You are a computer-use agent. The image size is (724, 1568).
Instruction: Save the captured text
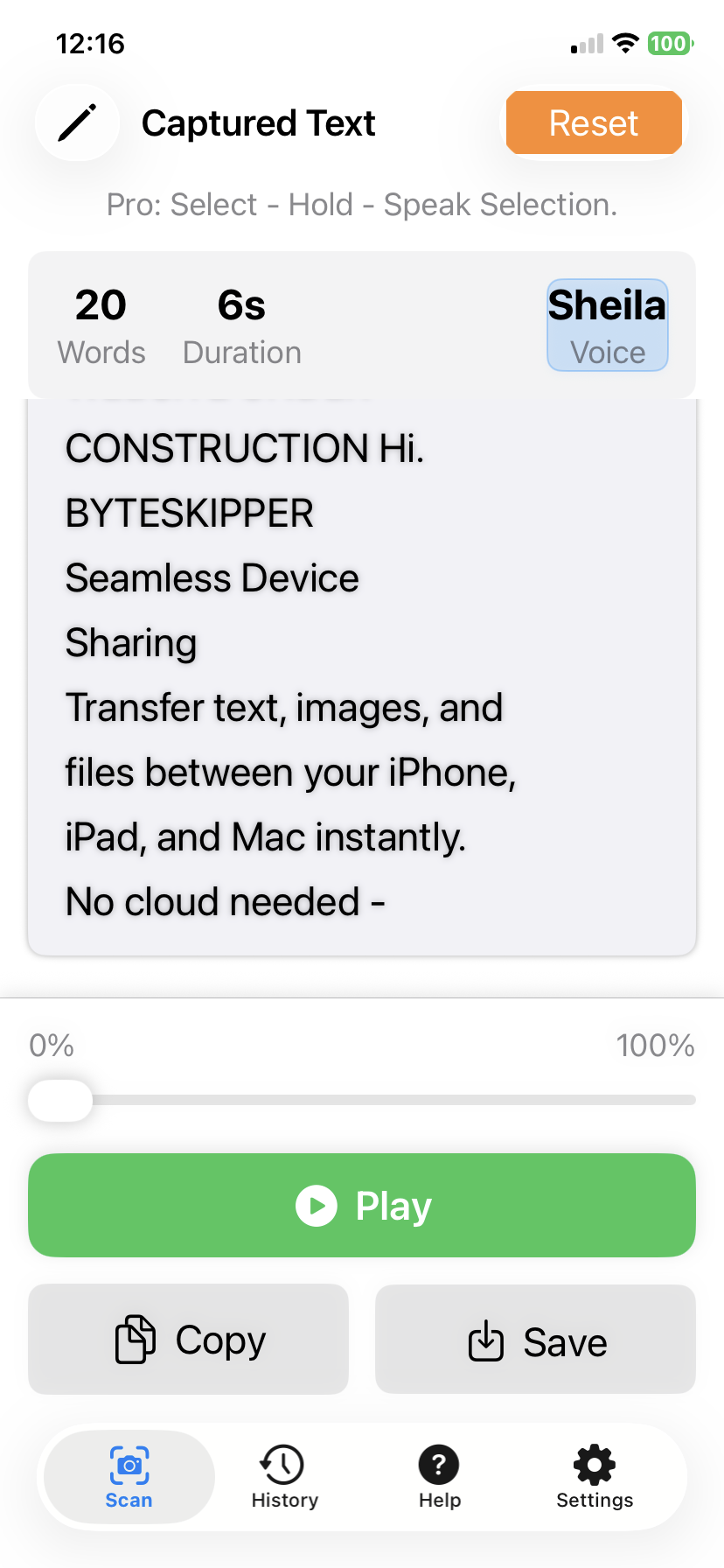(535, 1340)
